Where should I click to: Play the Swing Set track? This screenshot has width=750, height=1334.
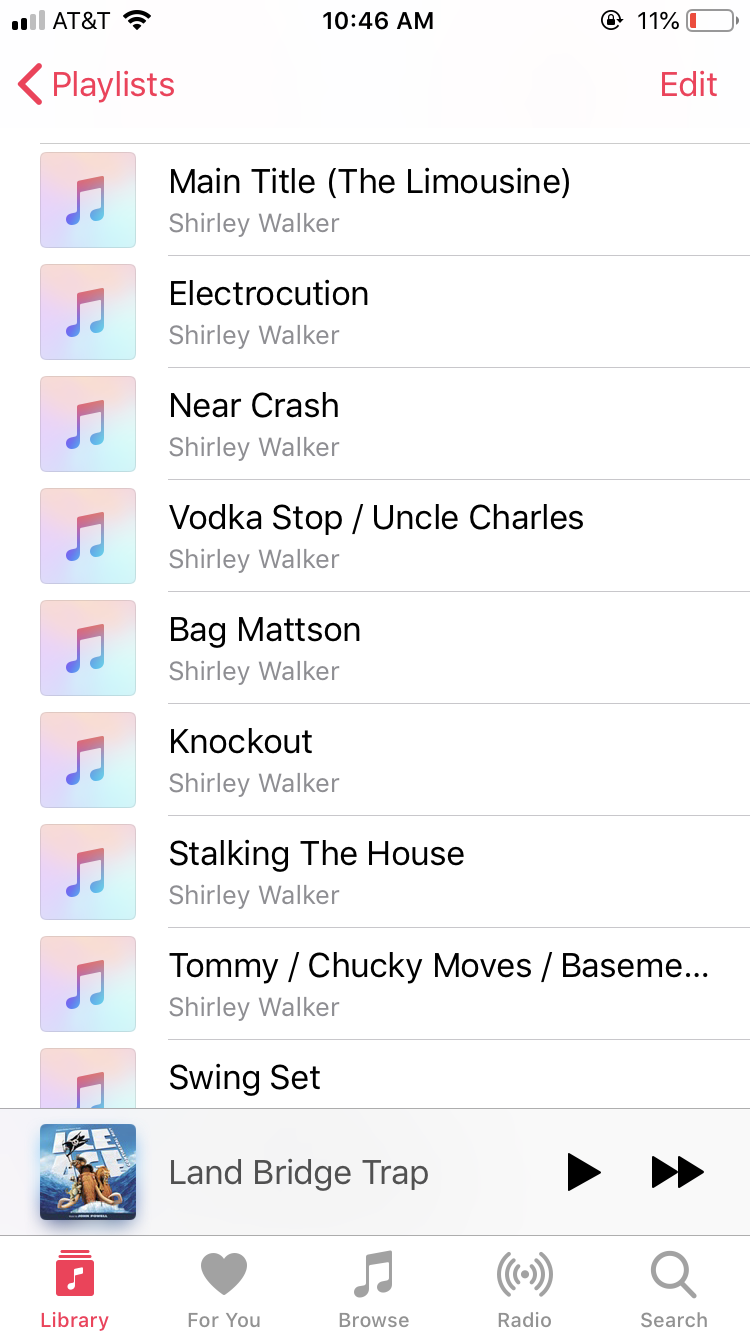coord(395,1075)
